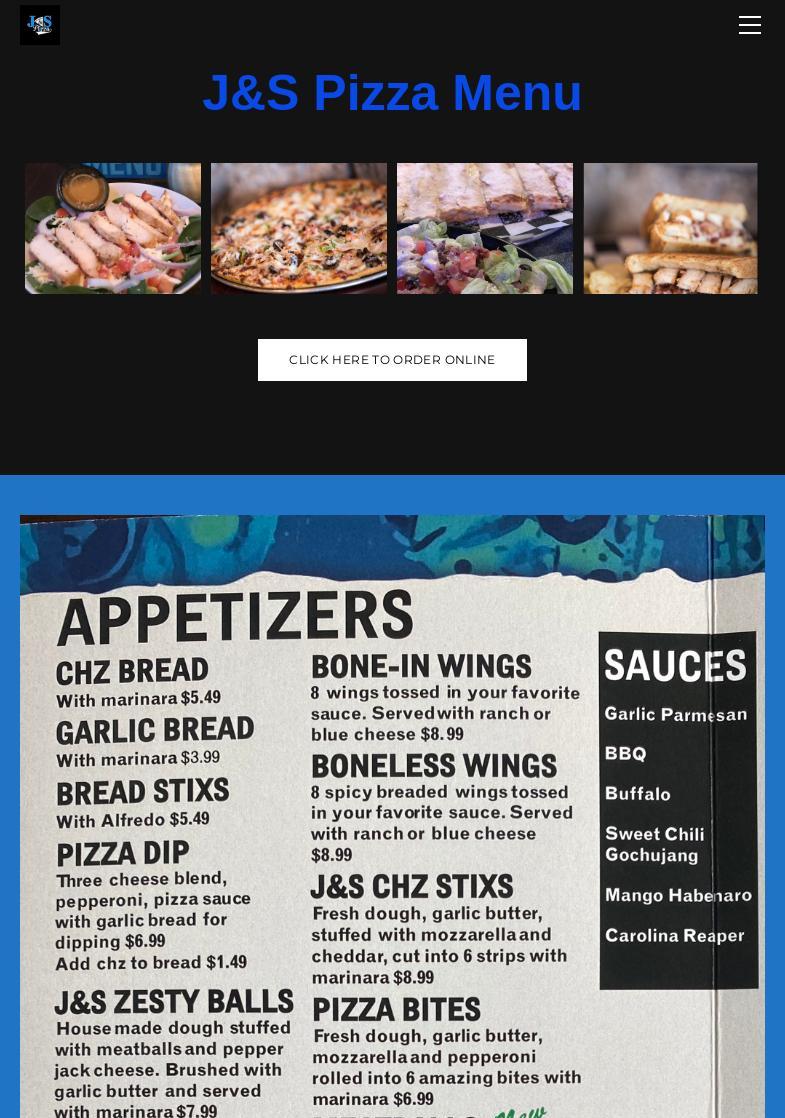Open the calzone and salad photo
Viewport: 785px width, 1118px height.
[x=485, y=228]
